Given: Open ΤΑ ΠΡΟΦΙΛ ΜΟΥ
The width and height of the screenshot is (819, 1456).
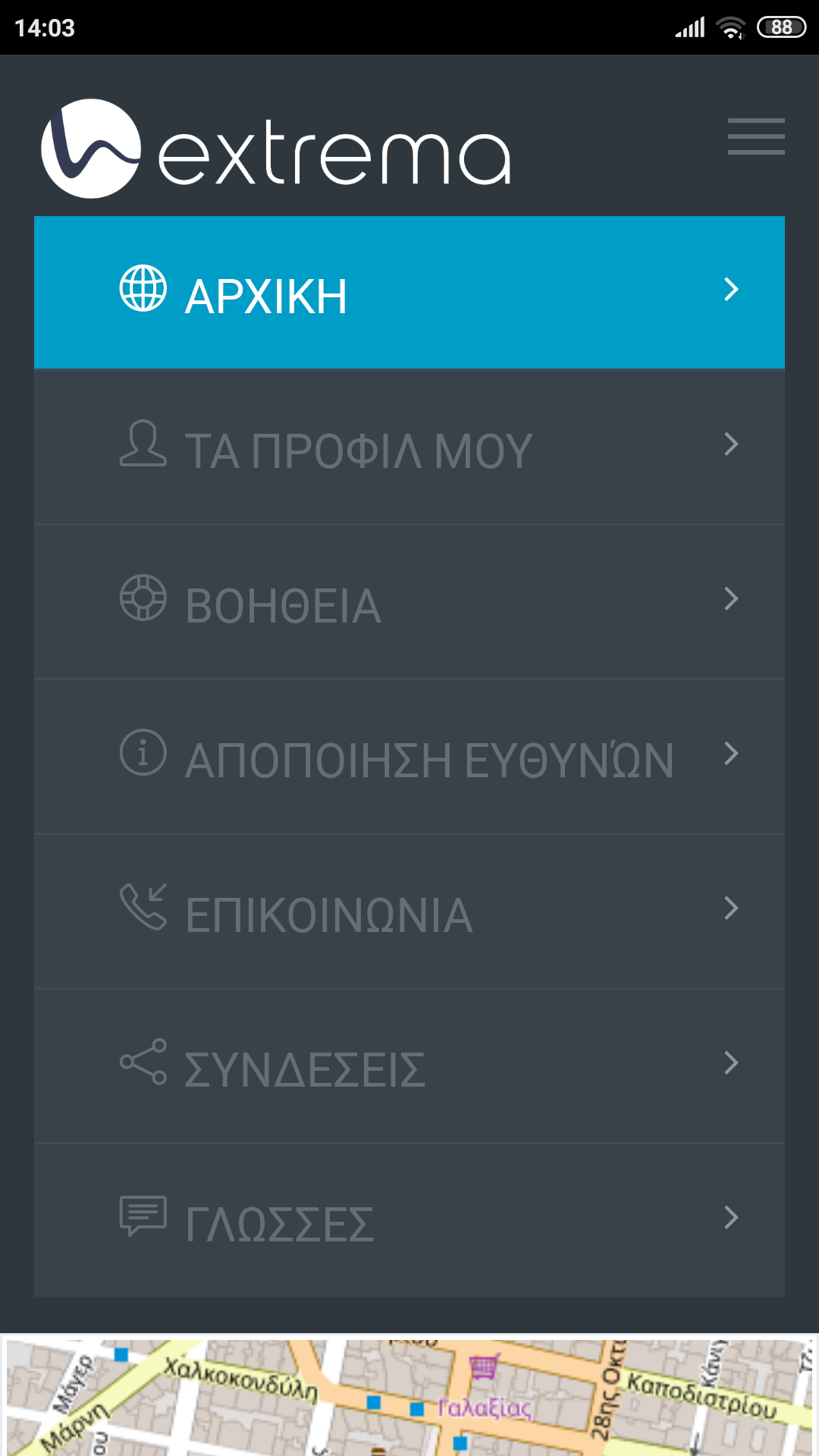Looking at the screenshot, I should (x=409, y=447).
